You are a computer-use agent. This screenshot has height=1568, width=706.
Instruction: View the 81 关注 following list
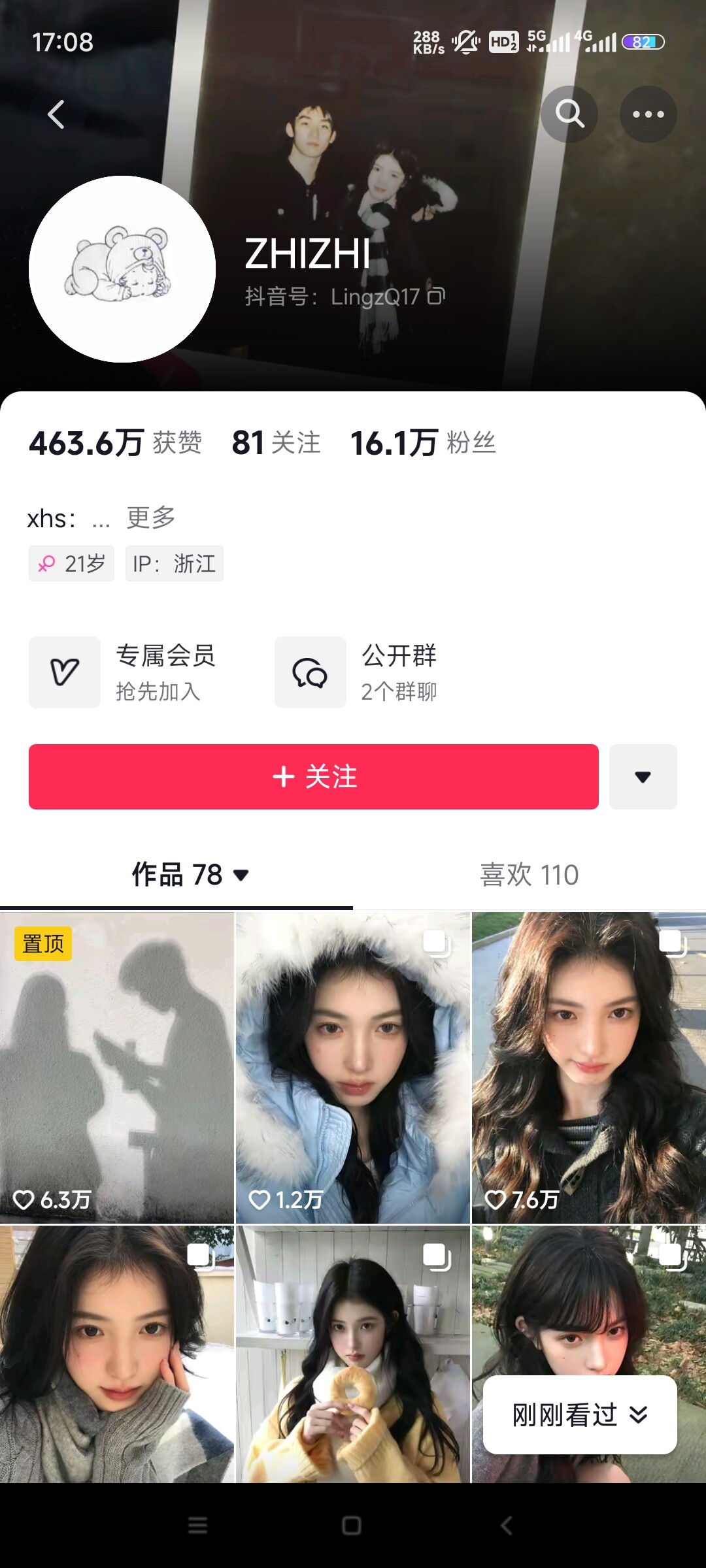coord(276,443)
